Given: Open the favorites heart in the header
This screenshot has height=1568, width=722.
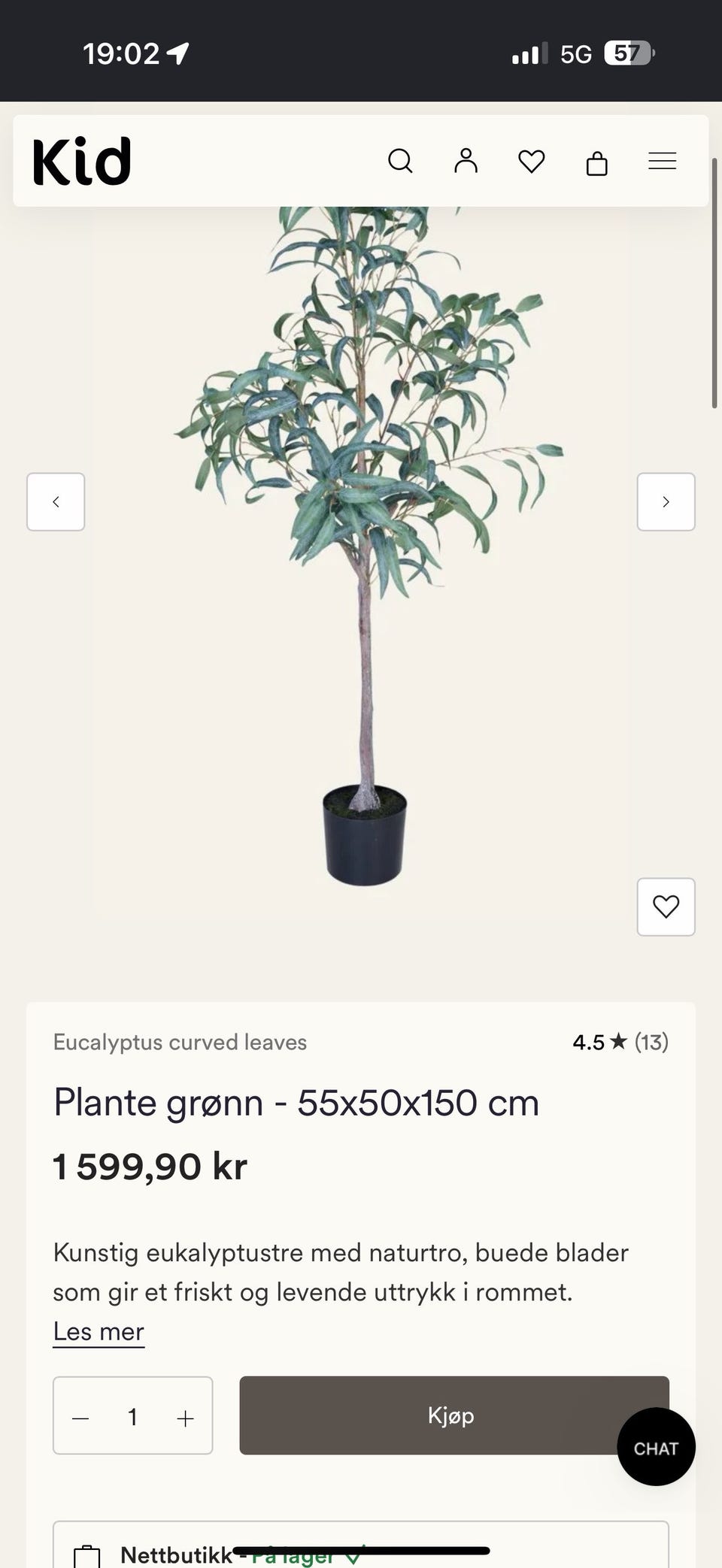Looking at the screenshot, I should click(531, 161).
